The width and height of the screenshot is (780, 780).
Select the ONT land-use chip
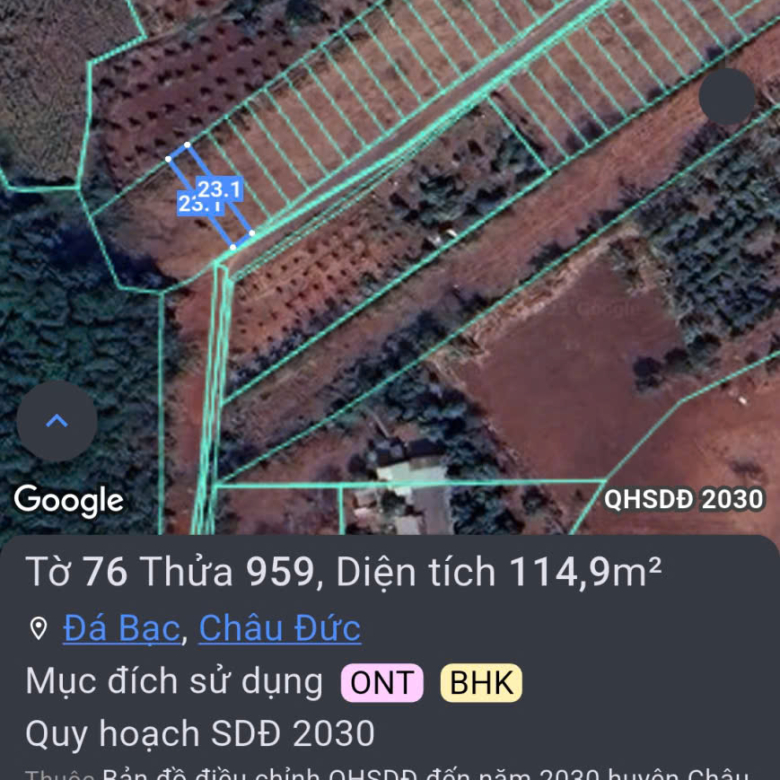382,683
